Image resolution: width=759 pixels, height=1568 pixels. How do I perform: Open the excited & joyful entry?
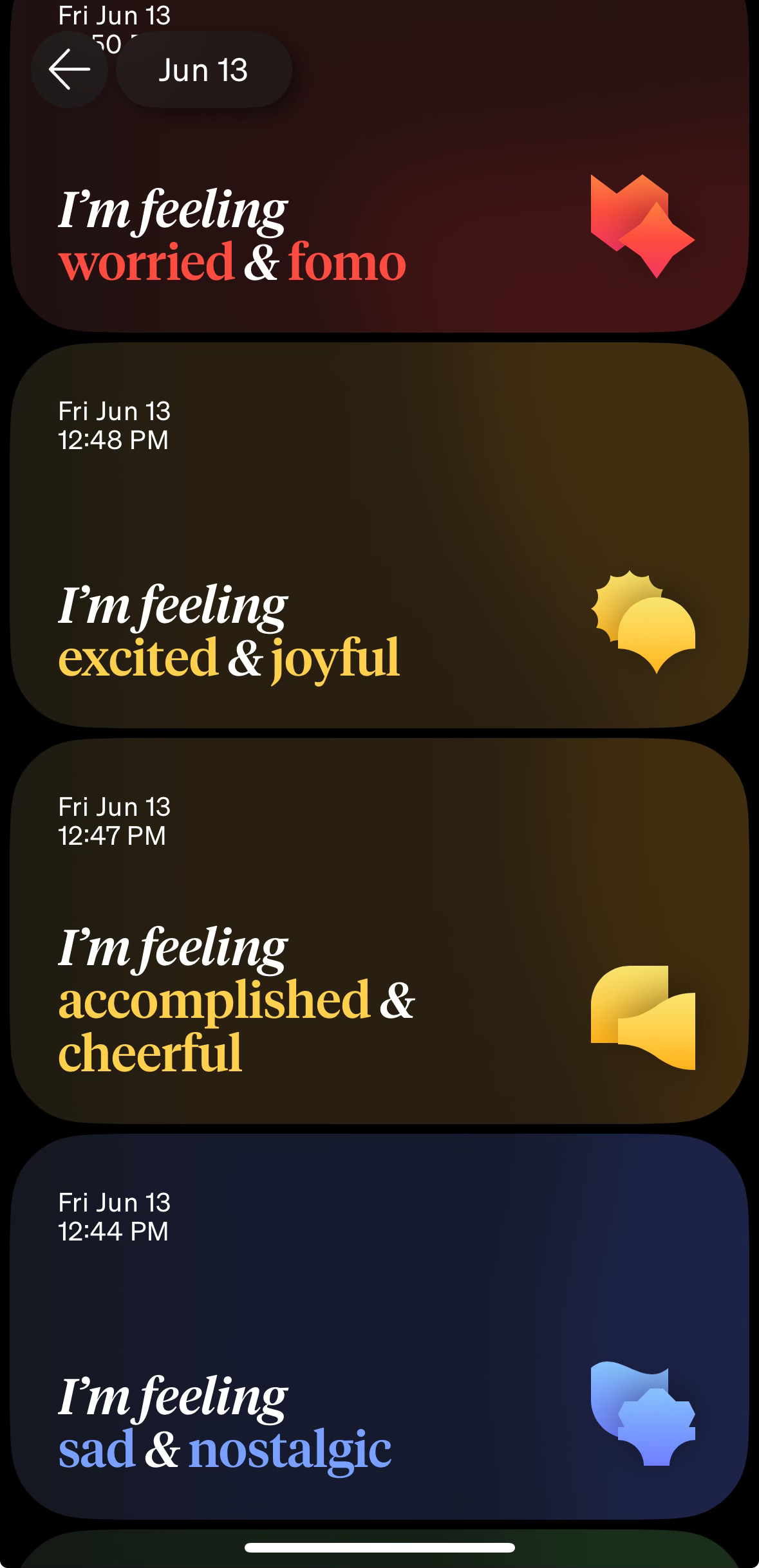[379, 535]
